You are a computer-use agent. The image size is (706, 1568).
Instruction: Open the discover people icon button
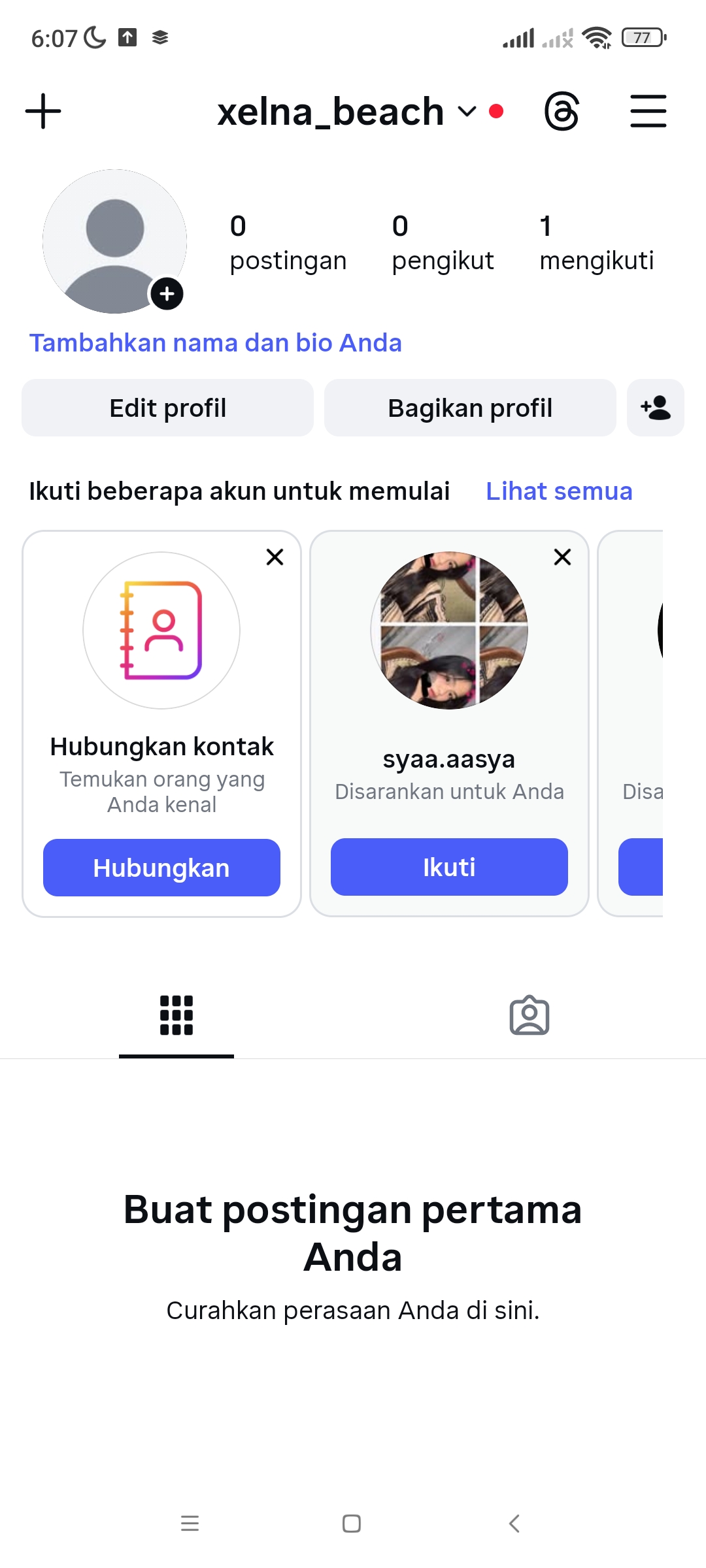(655, 408)
